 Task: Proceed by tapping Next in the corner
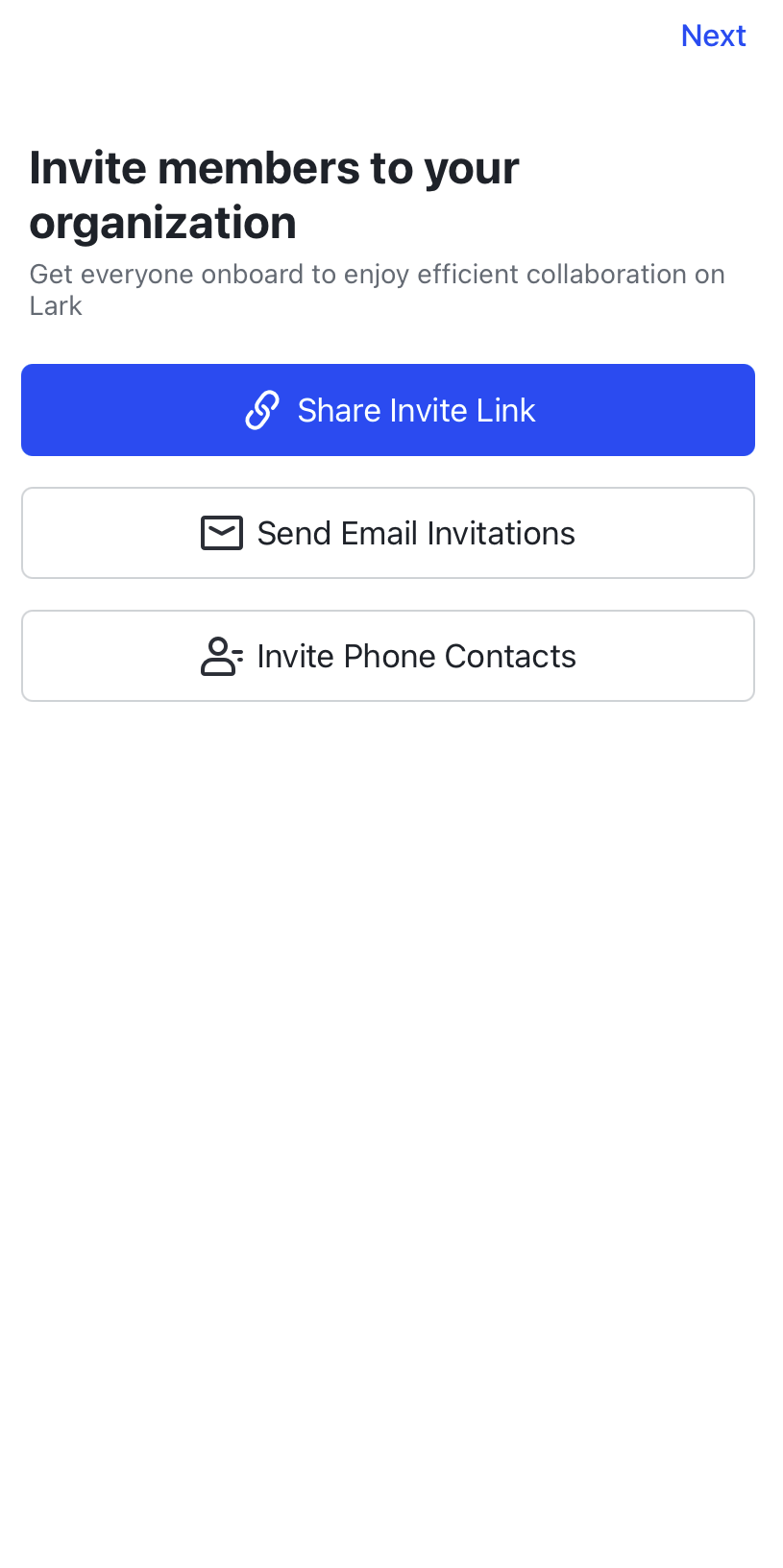[713, 36]
